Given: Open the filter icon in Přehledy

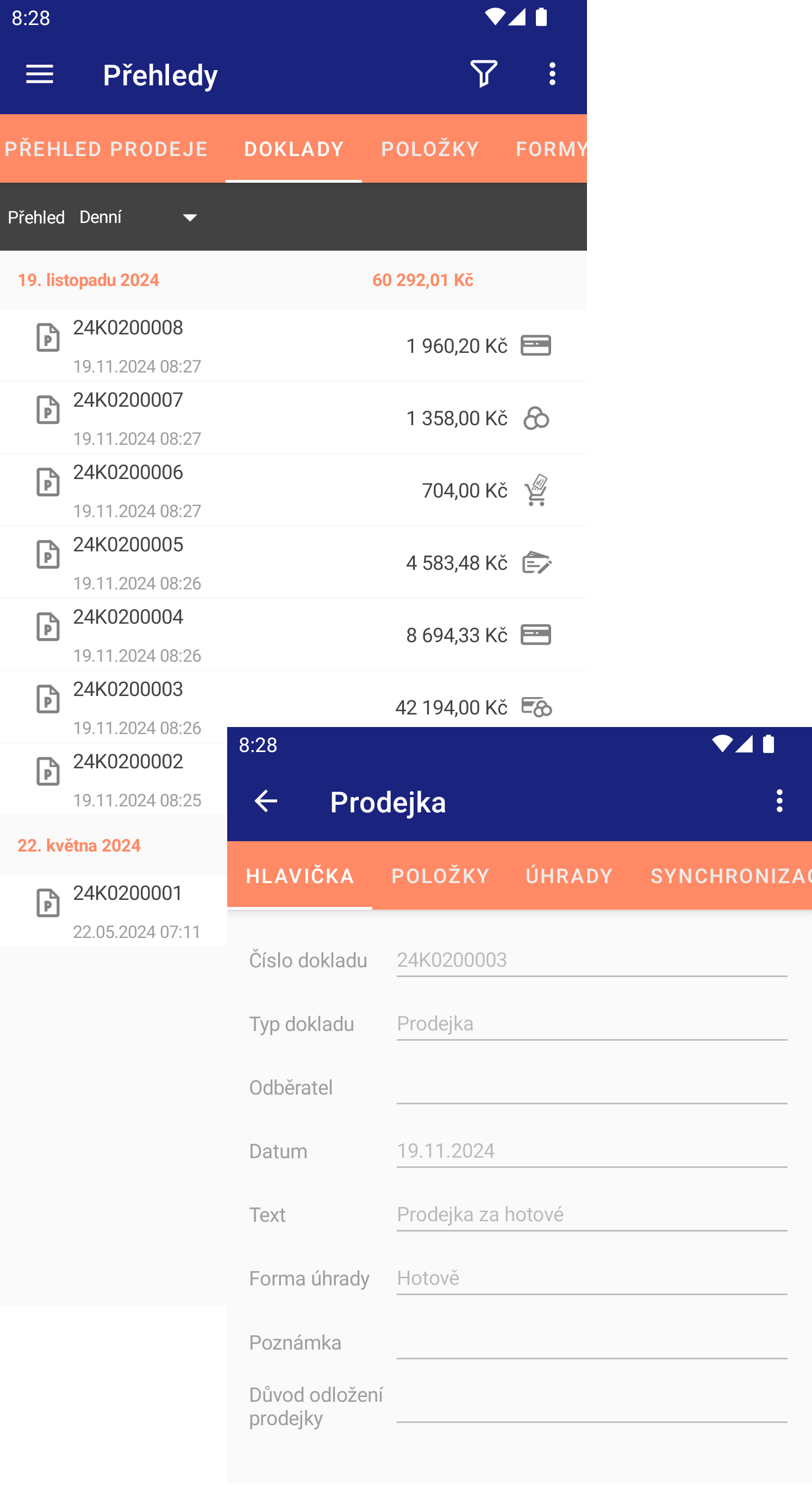Looking at the screenshot, I should point(484,74).
